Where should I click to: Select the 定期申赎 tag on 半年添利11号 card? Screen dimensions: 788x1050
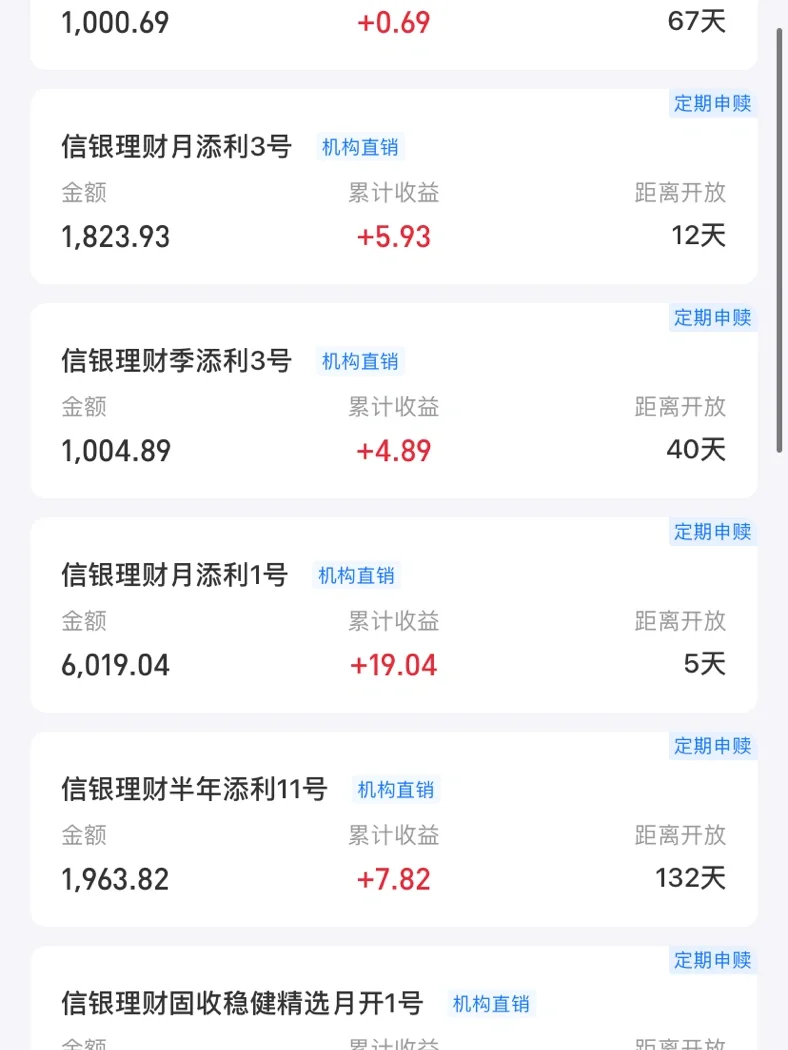[712, 746]
